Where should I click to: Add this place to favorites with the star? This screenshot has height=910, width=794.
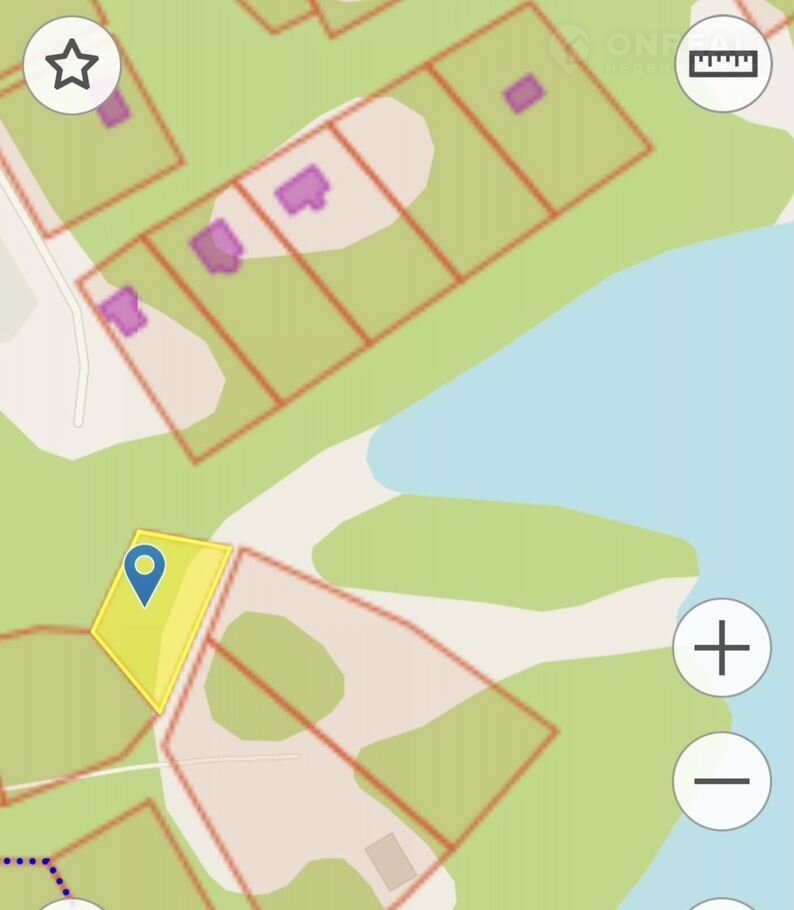click(x=72, y=66)
